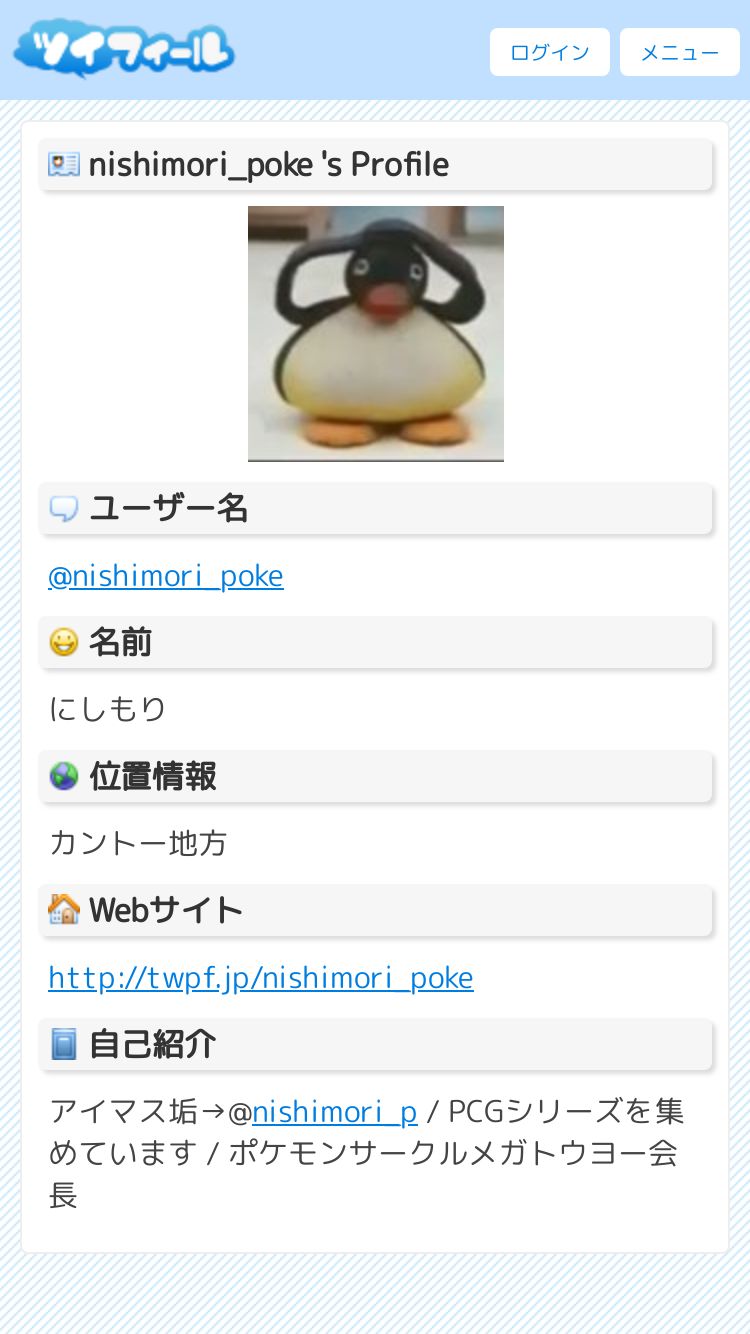Open the @nishimori_p link in the bio
This screenshot has height=1334, width=750.
(x=334, y=1111)
